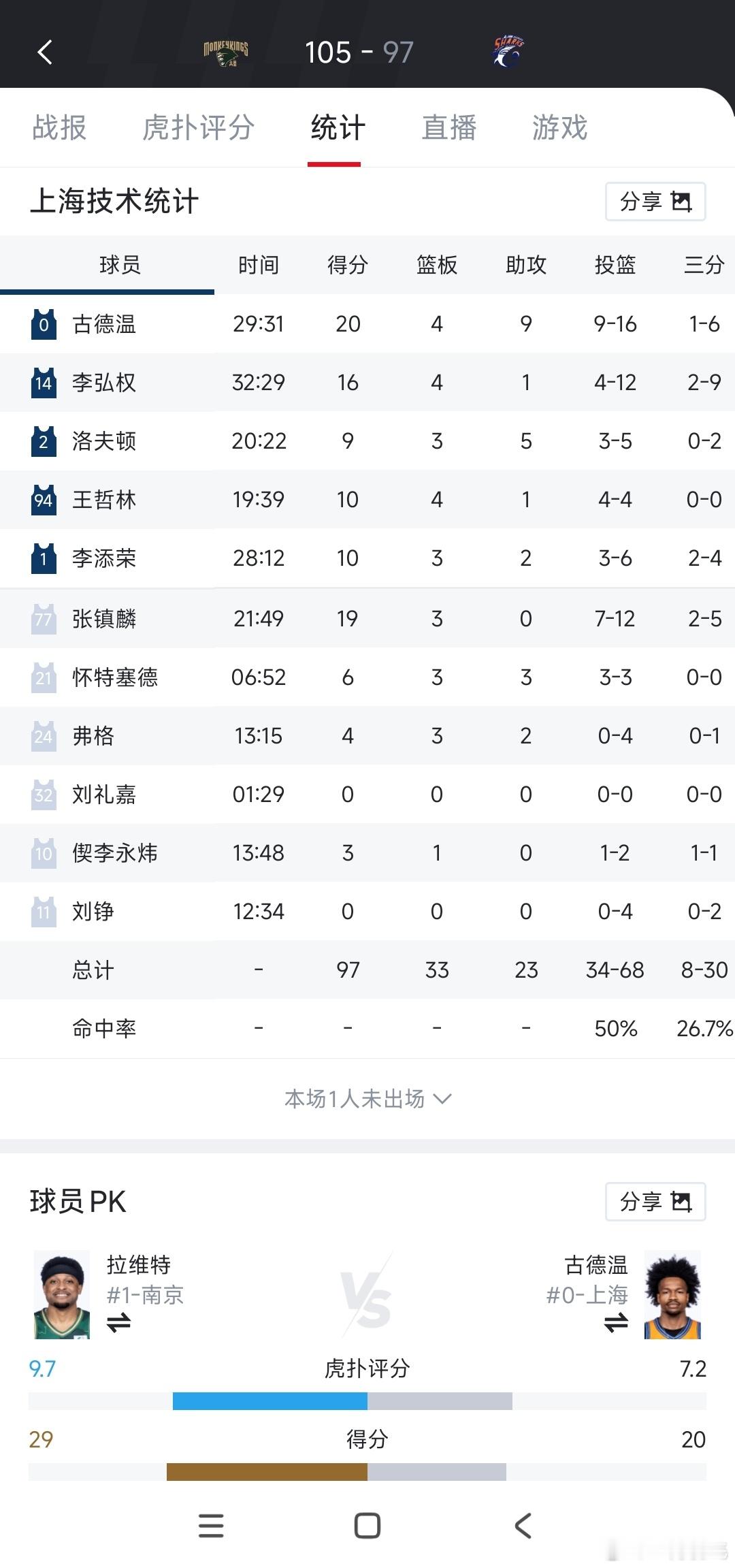The image size is (735, 1568).
Task: Click 王哲林's jersey number icon
Action: (x=43, y=499)
